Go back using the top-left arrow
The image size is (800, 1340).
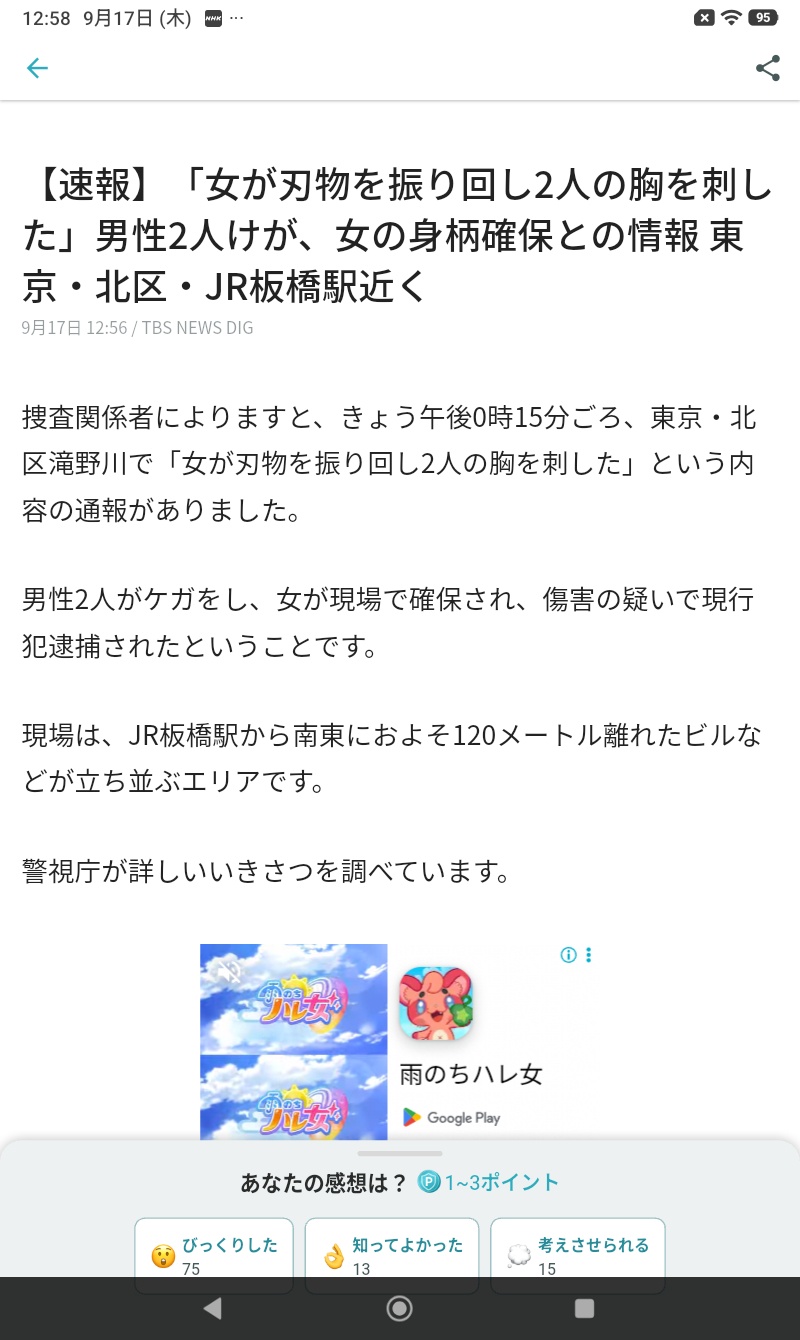click(37, 68)
